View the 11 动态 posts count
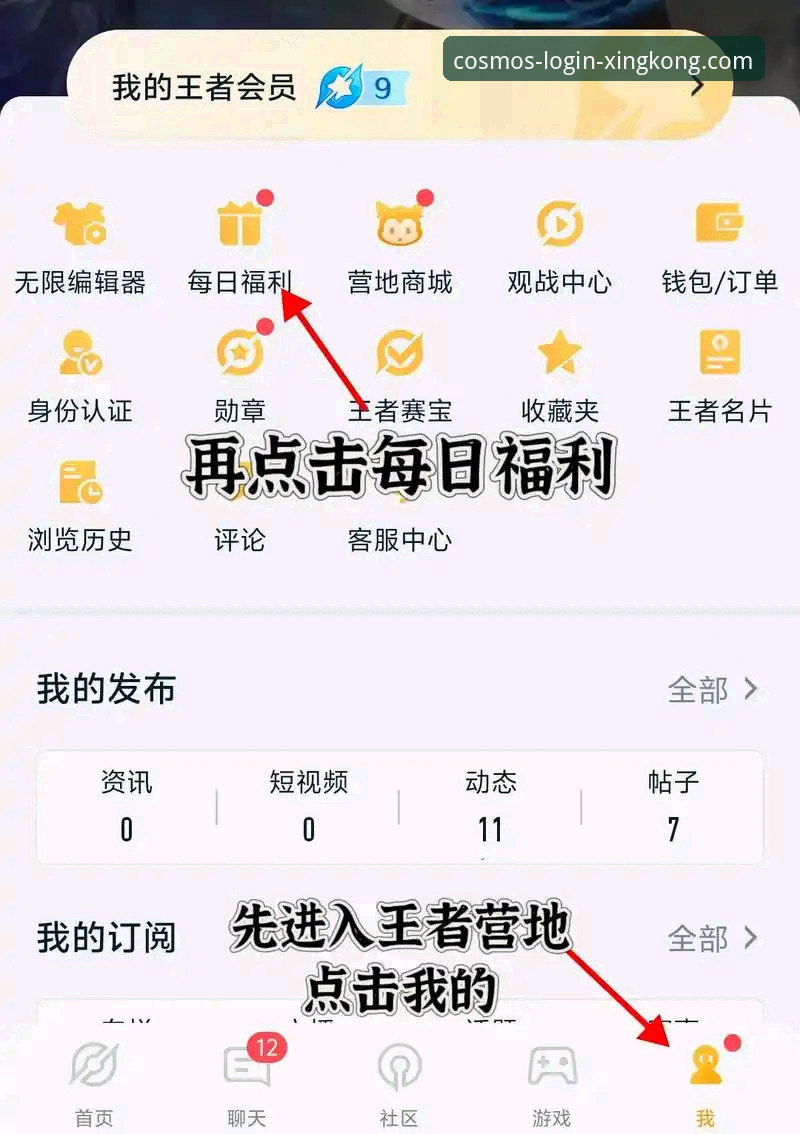The width and height of the screenshot is (800, 1134). coord(490,808)
